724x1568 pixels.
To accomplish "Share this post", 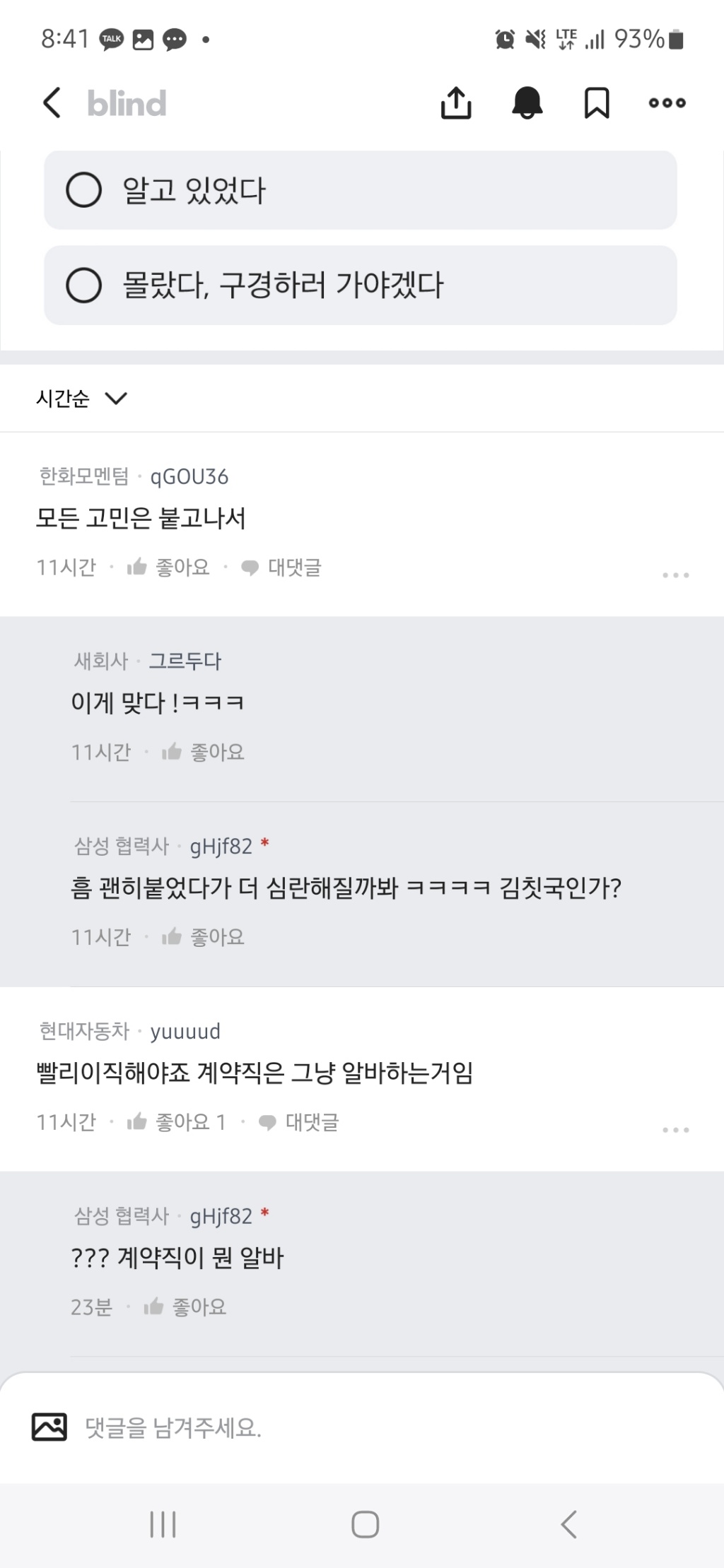I will 456,103.
